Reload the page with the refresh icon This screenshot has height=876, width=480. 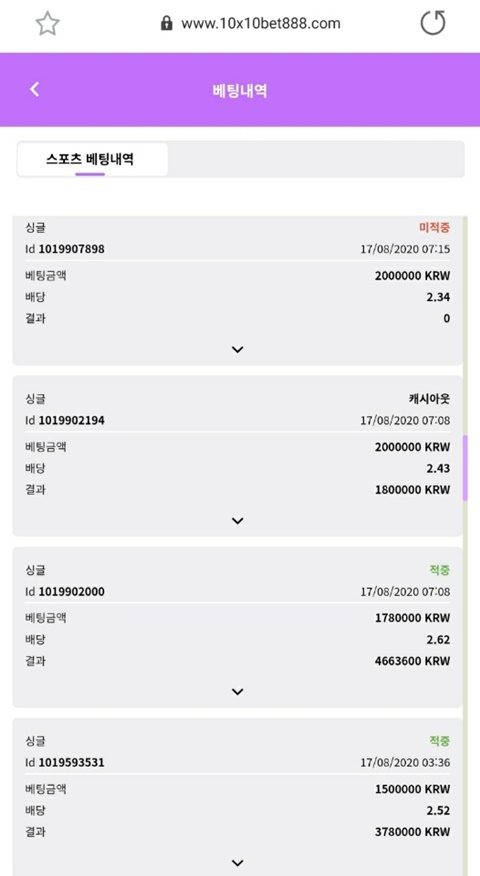(433, 23)
